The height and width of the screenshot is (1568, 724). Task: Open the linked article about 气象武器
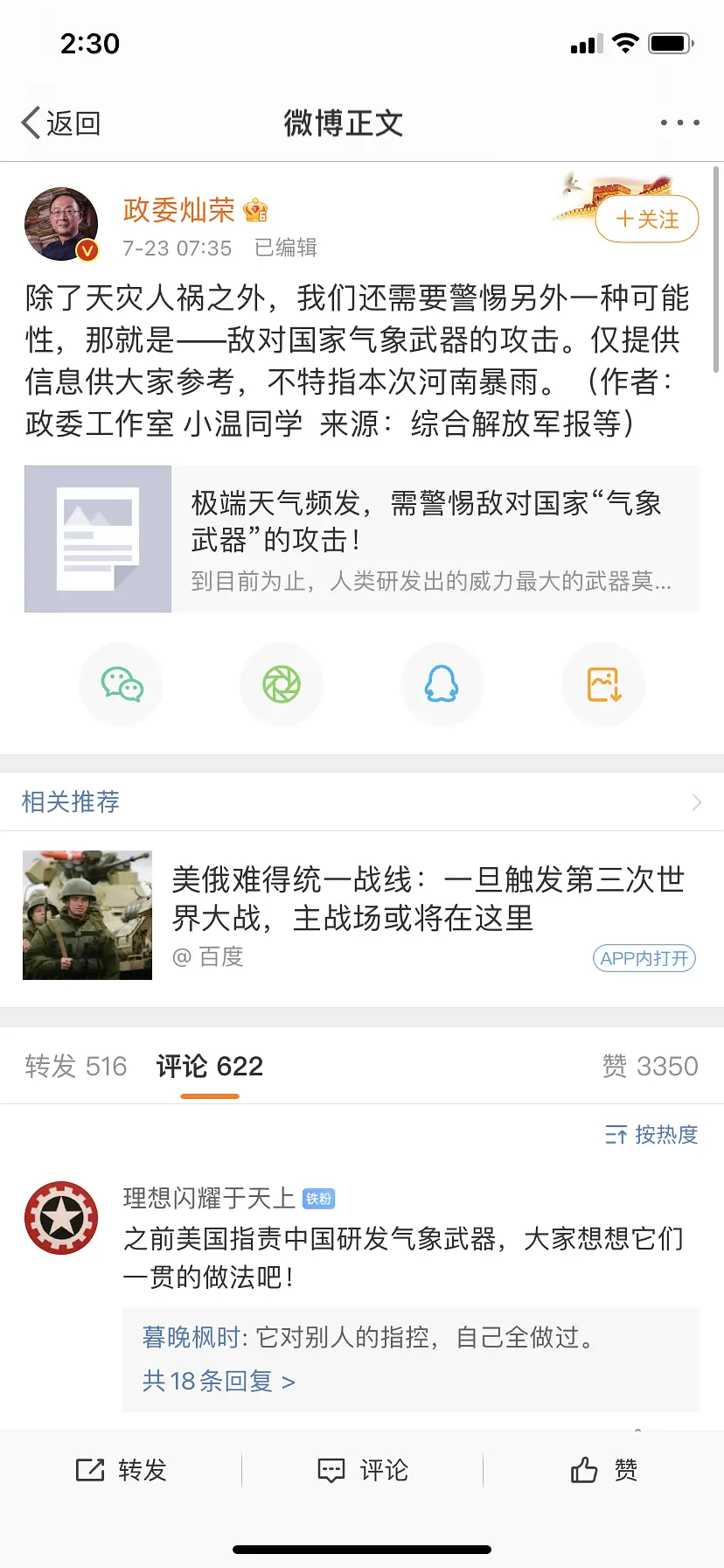(361, 539)
